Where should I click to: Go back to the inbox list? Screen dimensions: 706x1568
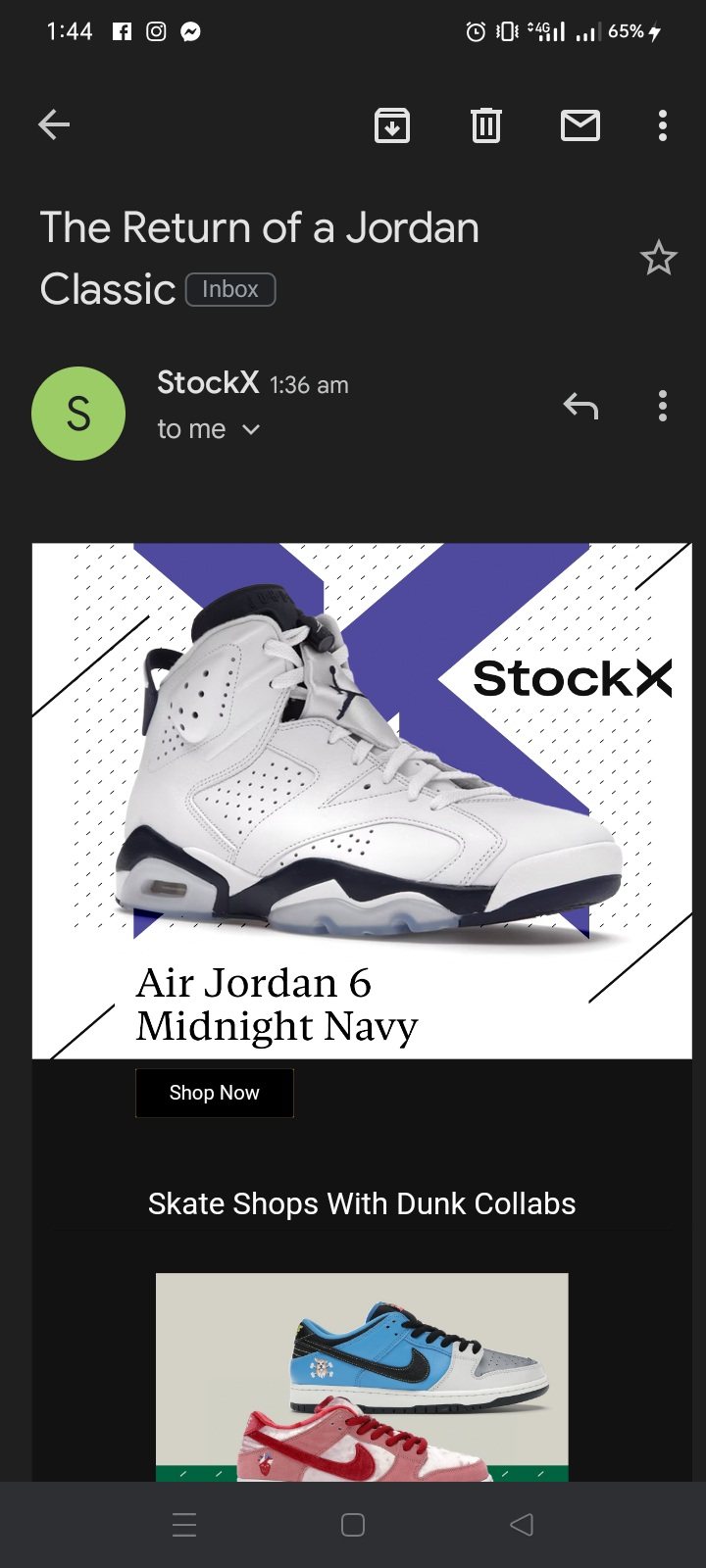54,124
